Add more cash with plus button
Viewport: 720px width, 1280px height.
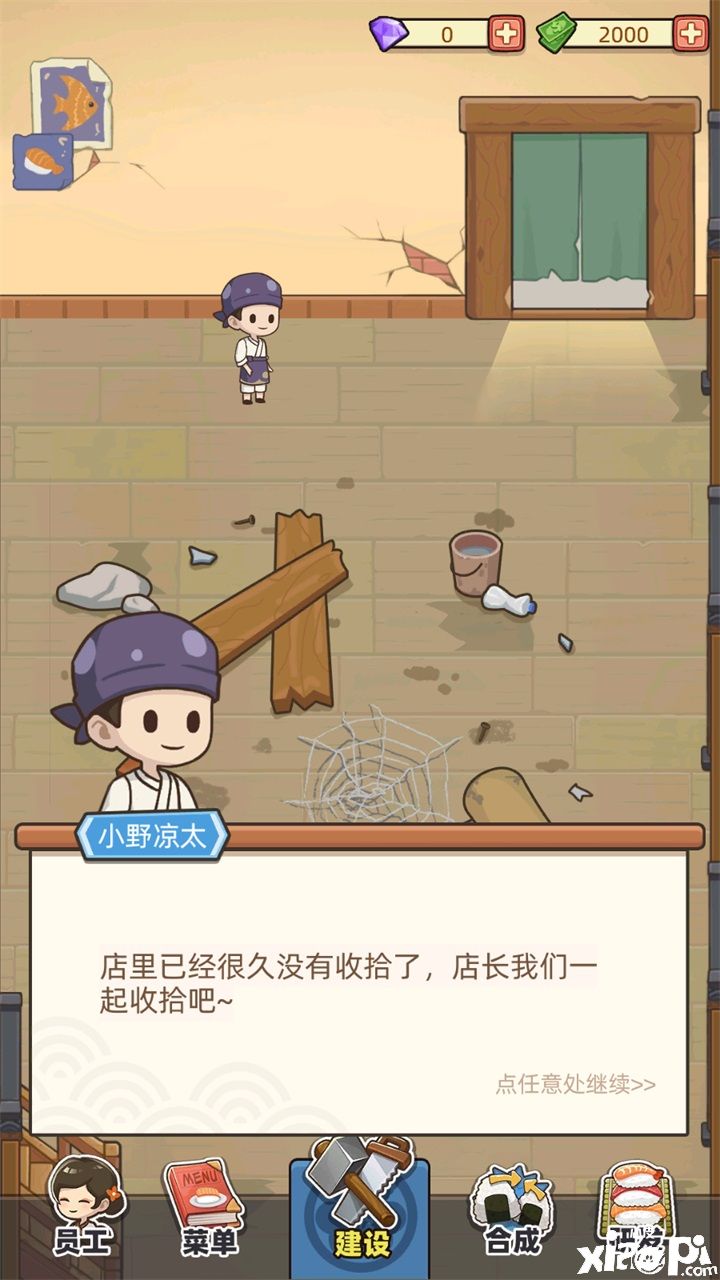tap(690, 34)
